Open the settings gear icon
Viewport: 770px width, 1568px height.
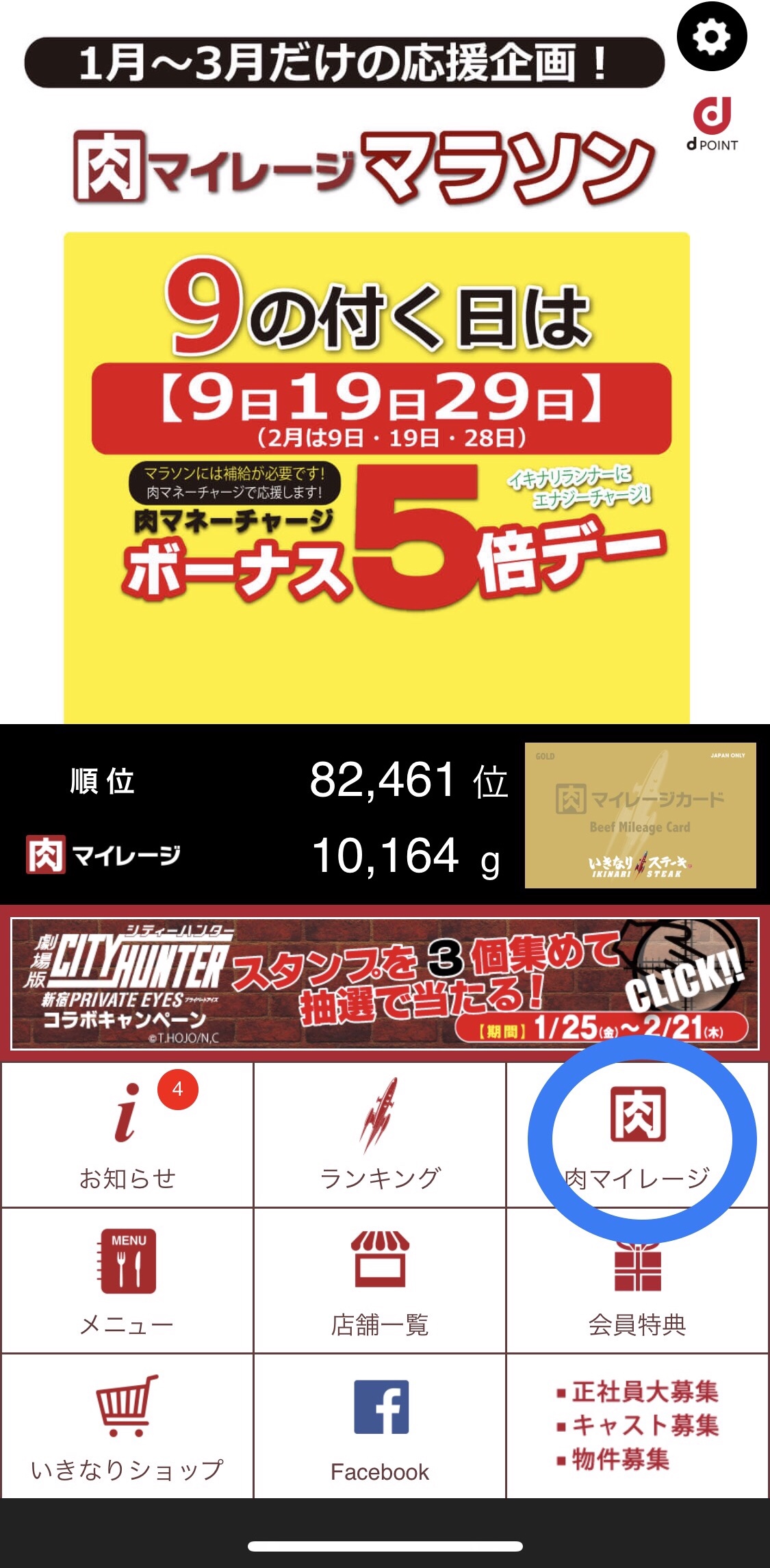point(711,36)
